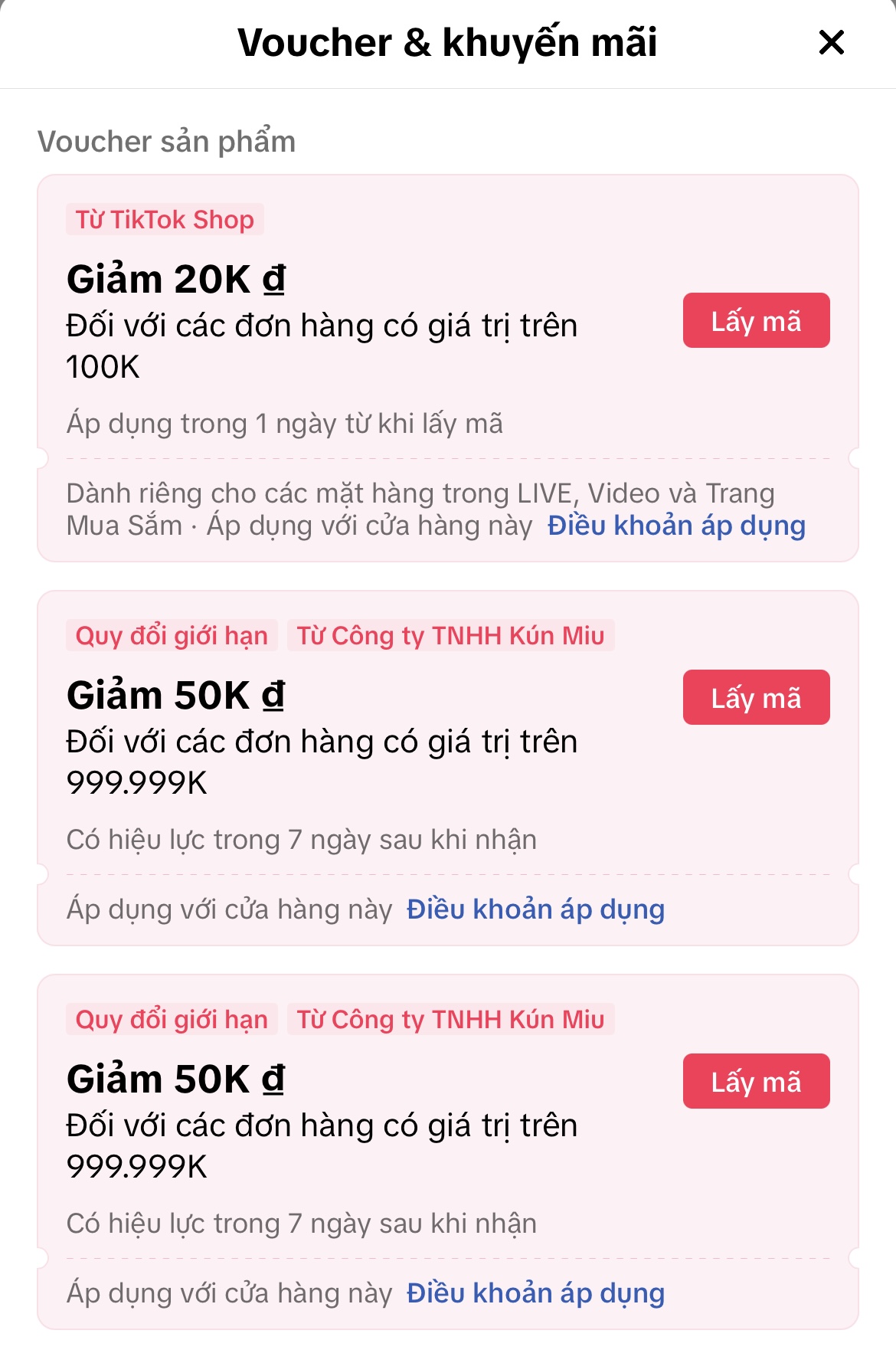The width and height of the screenshot is (896, 1363).
Task: Close the Voucher & khuyến mãi sheet
Action: [831, 42]
